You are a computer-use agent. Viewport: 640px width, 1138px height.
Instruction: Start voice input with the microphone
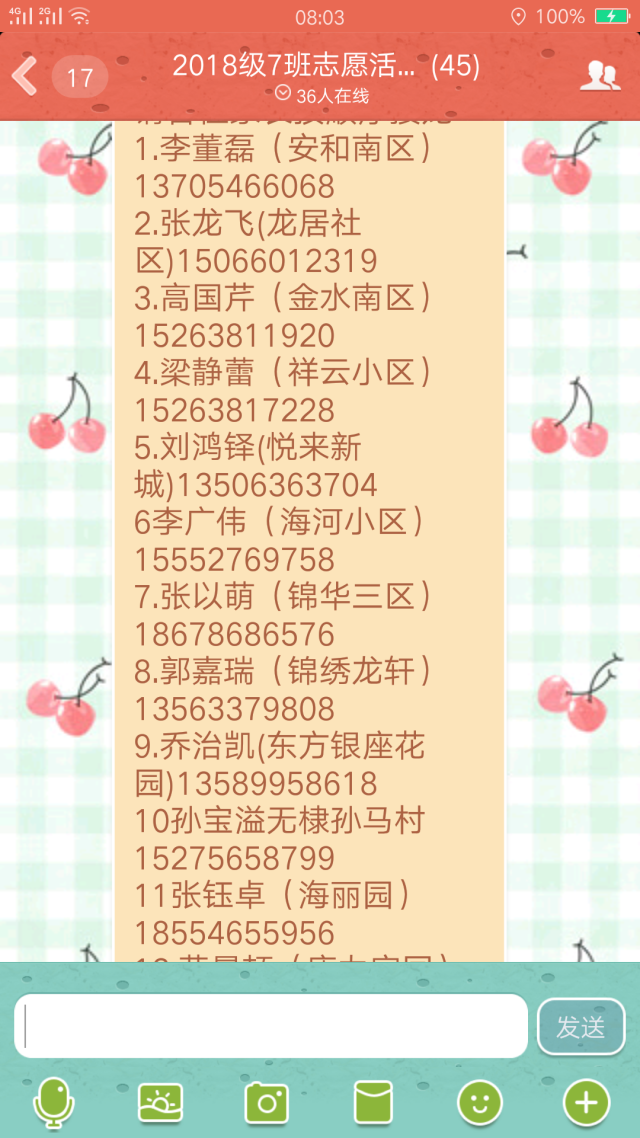pos(54,1102)
